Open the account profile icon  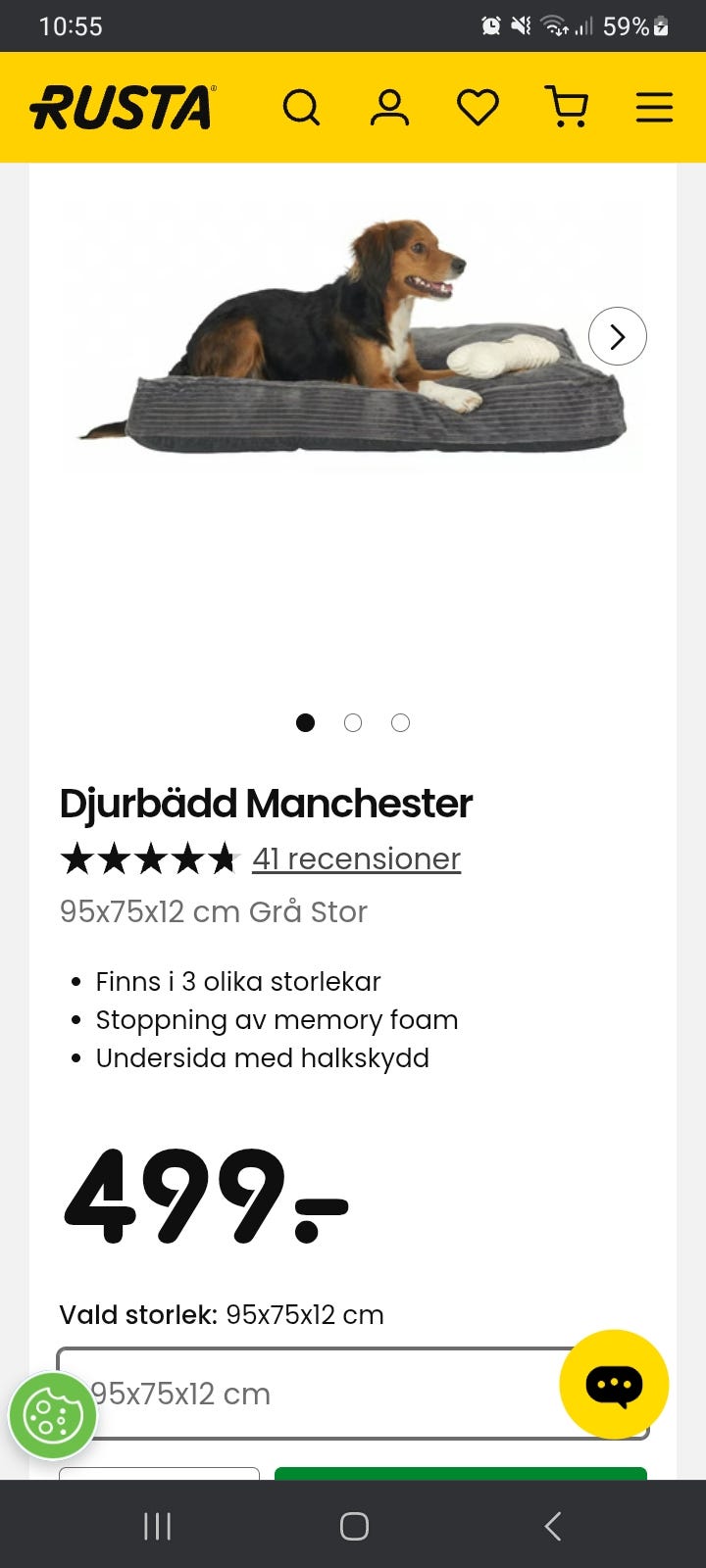(389, 108)
